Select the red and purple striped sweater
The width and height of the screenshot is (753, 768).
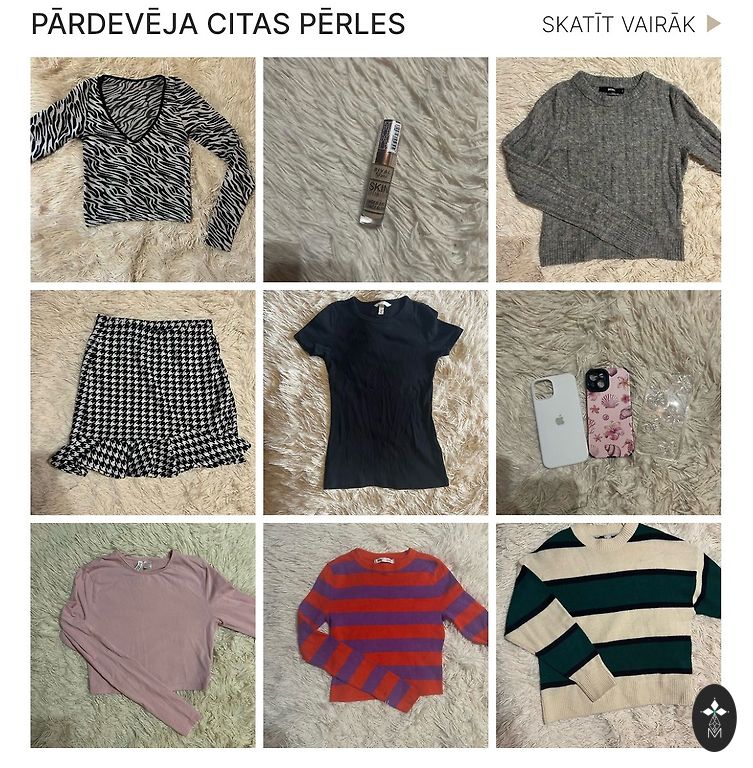click(x=376, y=635)
